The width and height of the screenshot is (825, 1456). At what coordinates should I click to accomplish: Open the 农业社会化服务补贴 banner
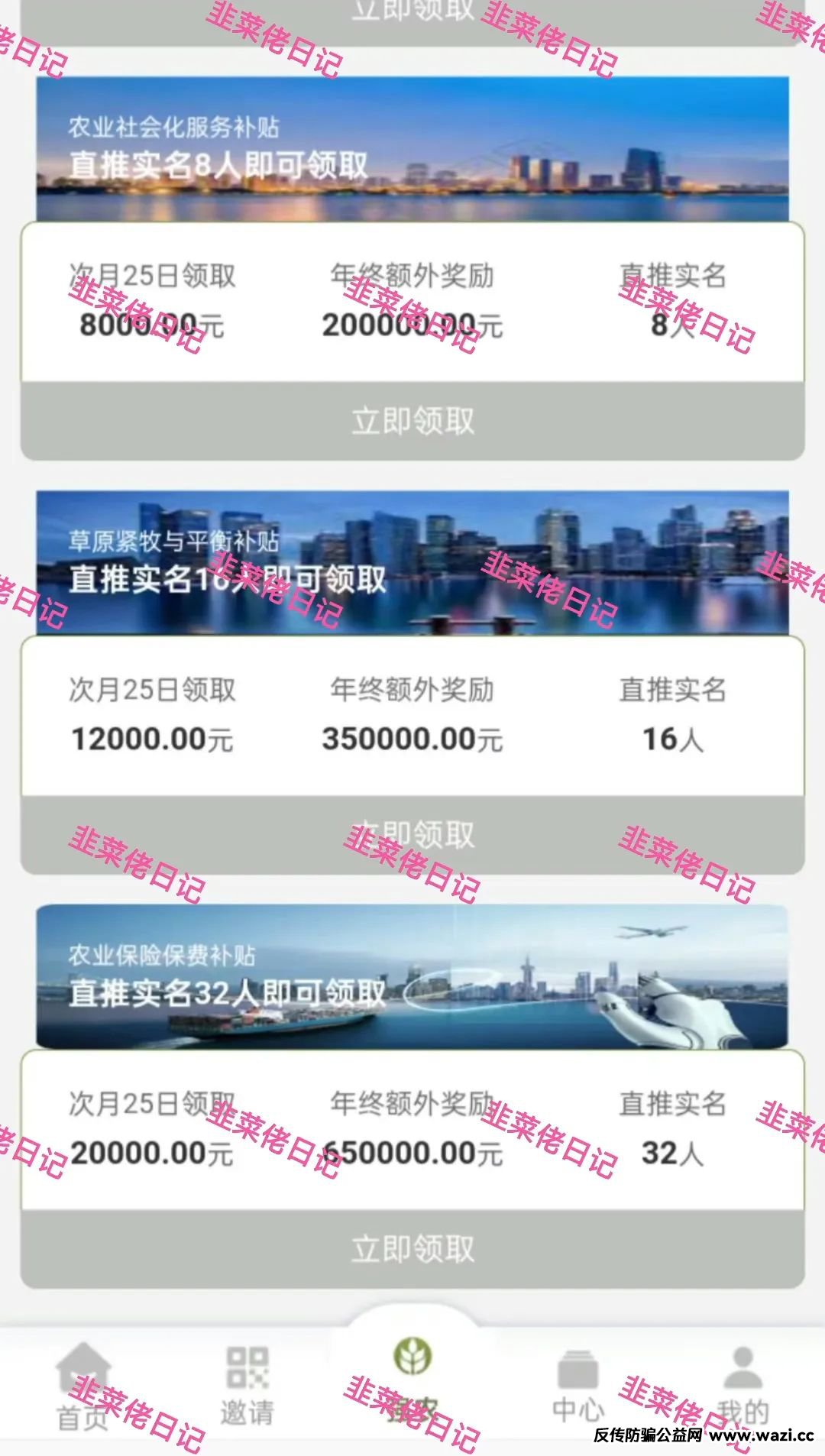(412, 149)
